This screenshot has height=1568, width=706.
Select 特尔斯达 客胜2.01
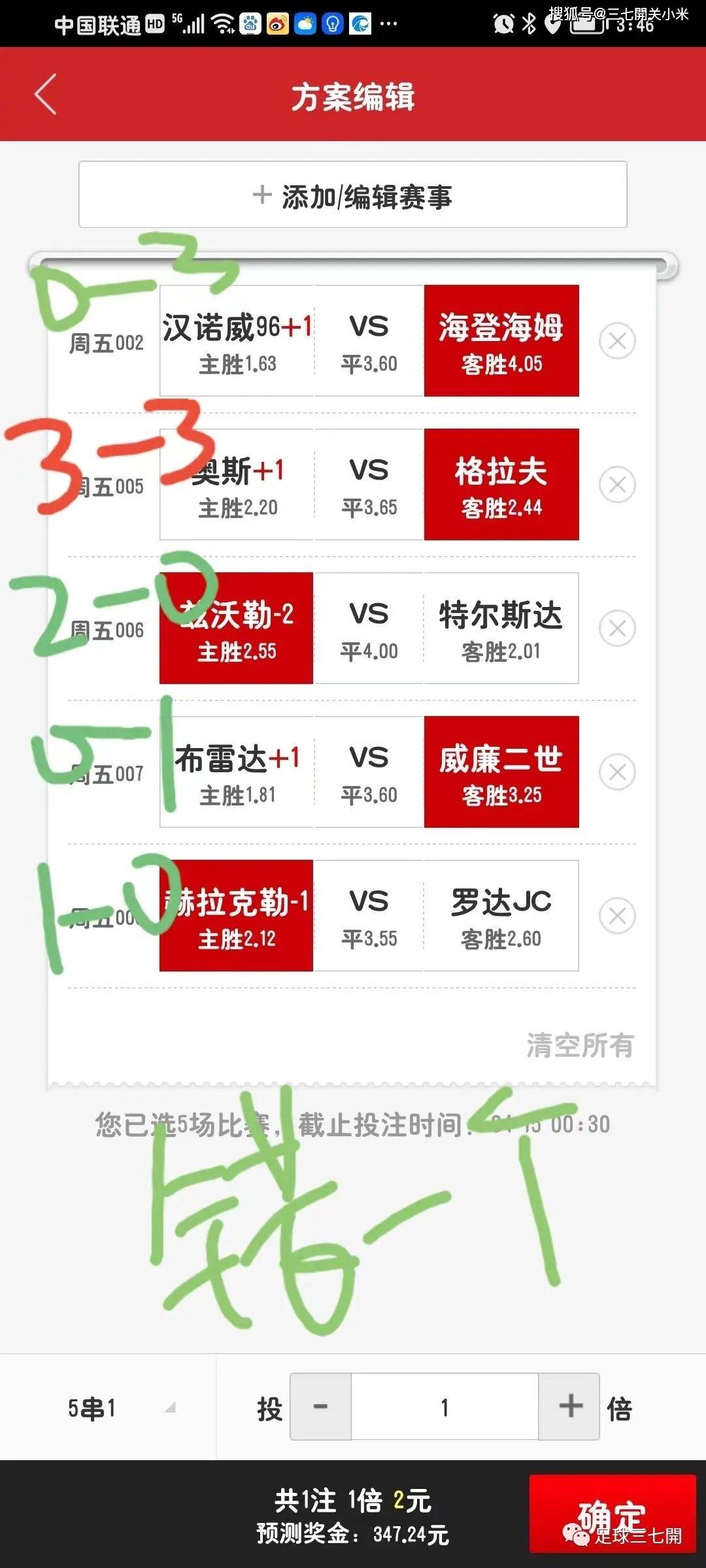(x=501, y=629)
